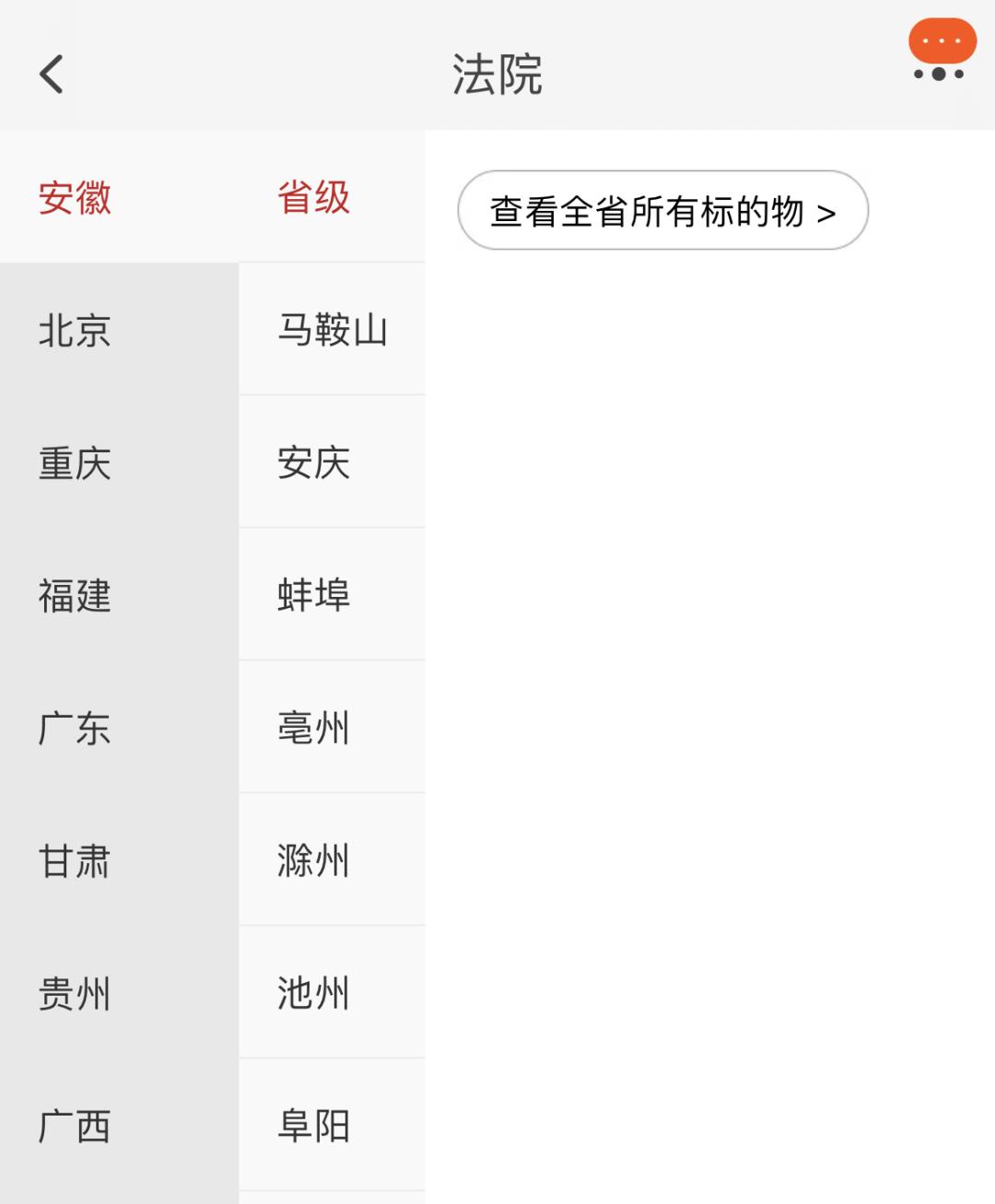Go back using the arrow

pyautogui.click(x=52, y=75)
